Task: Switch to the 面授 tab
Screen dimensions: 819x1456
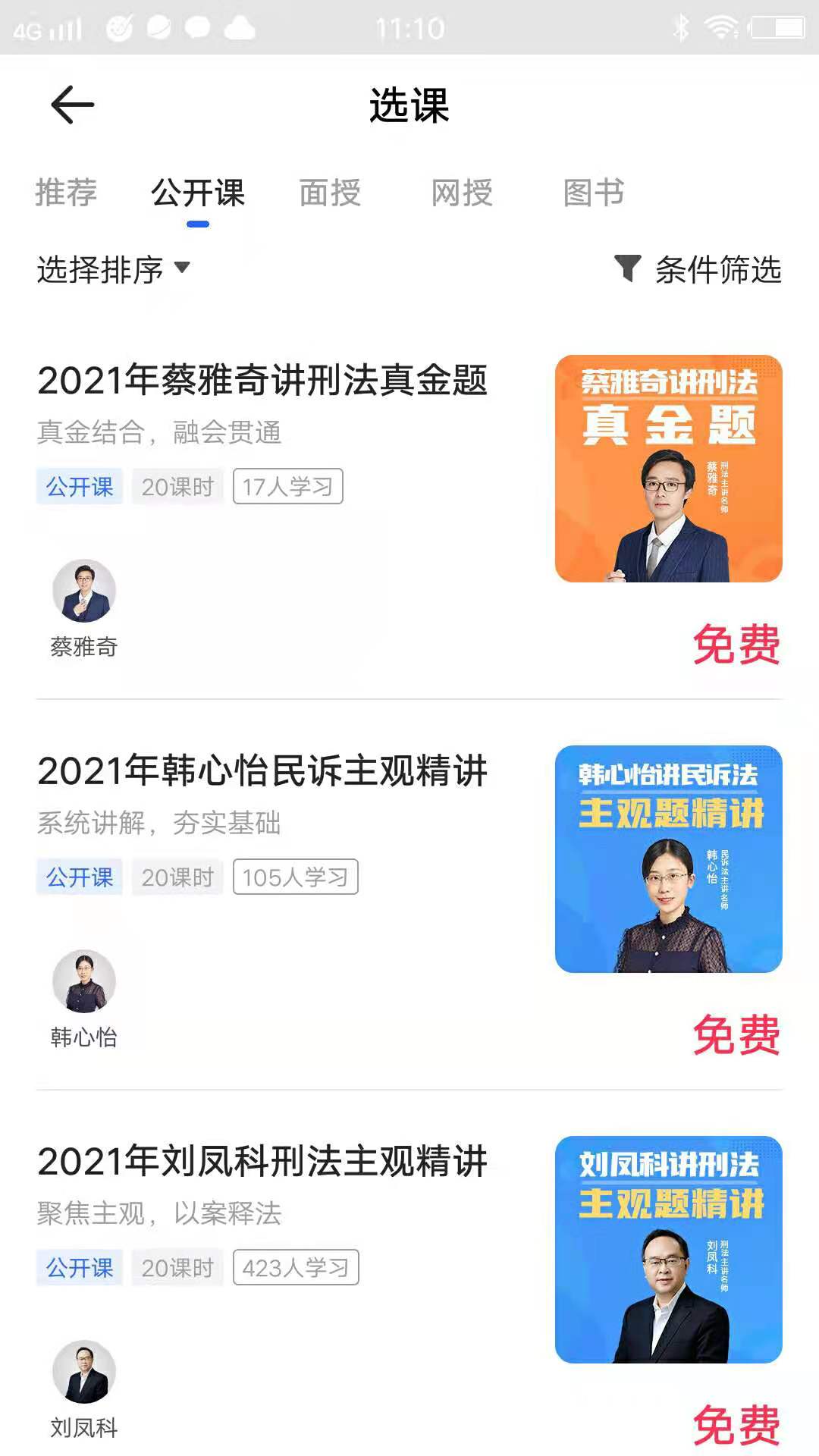Action: [331, 195]
